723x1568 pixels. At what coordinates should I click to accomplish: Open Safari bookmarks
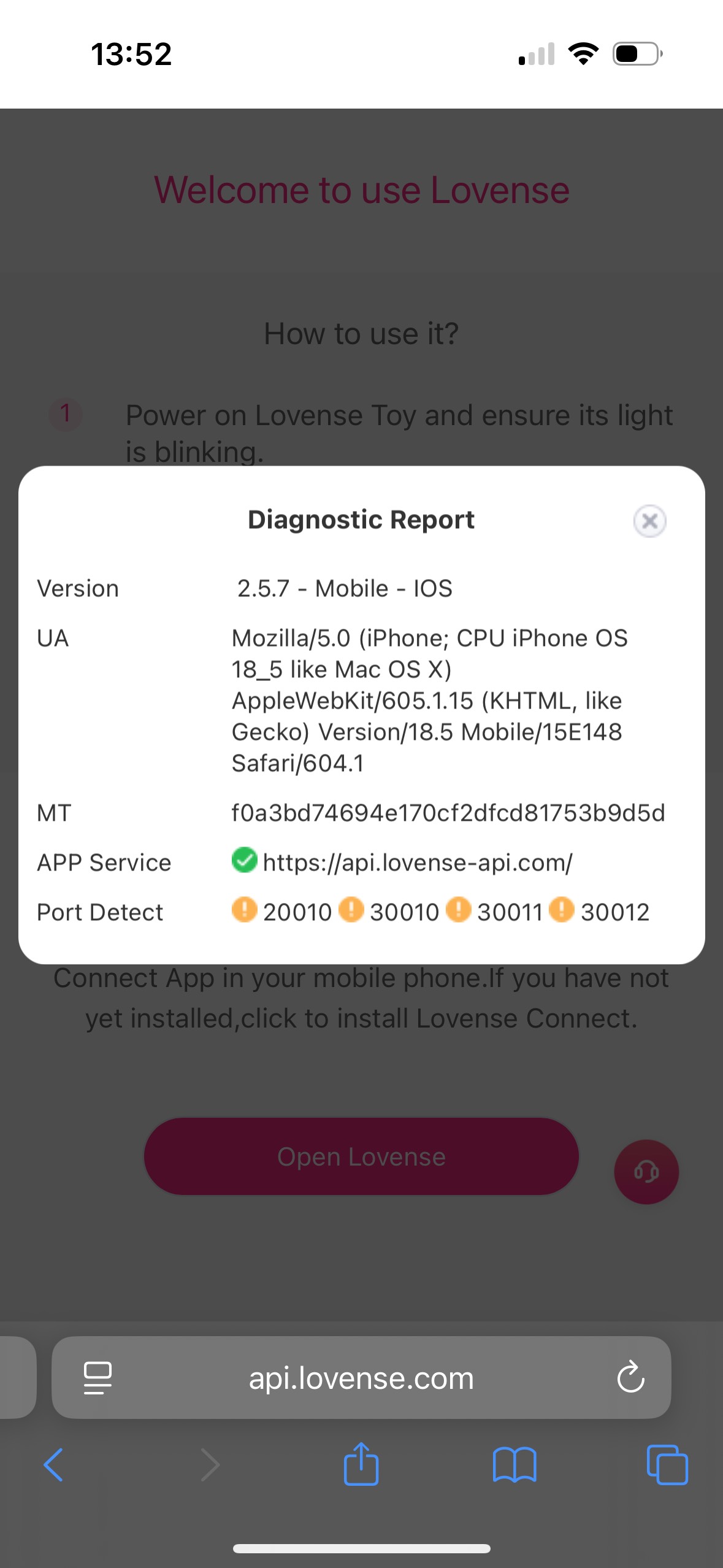(515, 1465)
